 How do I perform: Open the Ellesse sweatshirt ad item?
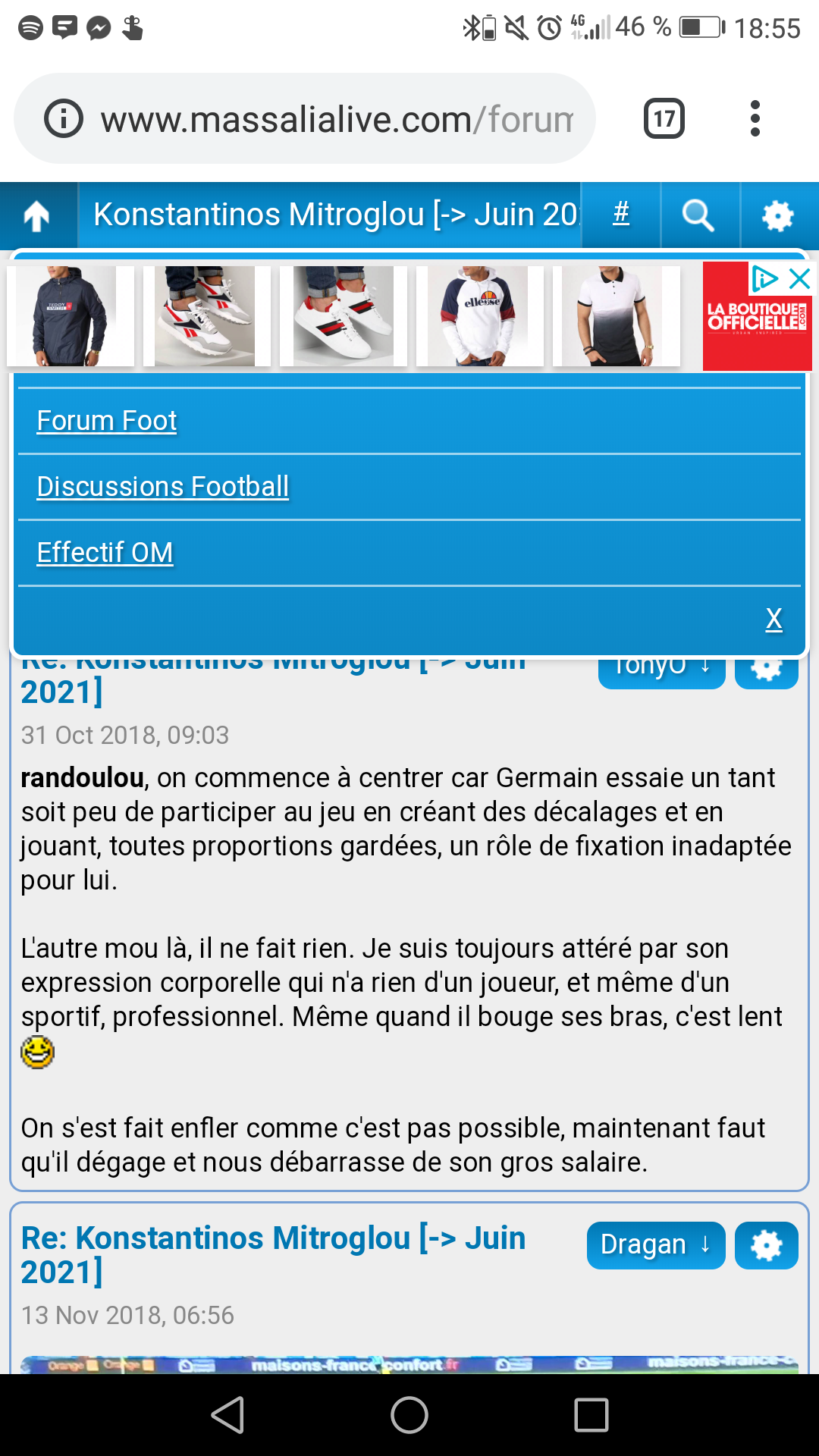(x=479, y=316)
